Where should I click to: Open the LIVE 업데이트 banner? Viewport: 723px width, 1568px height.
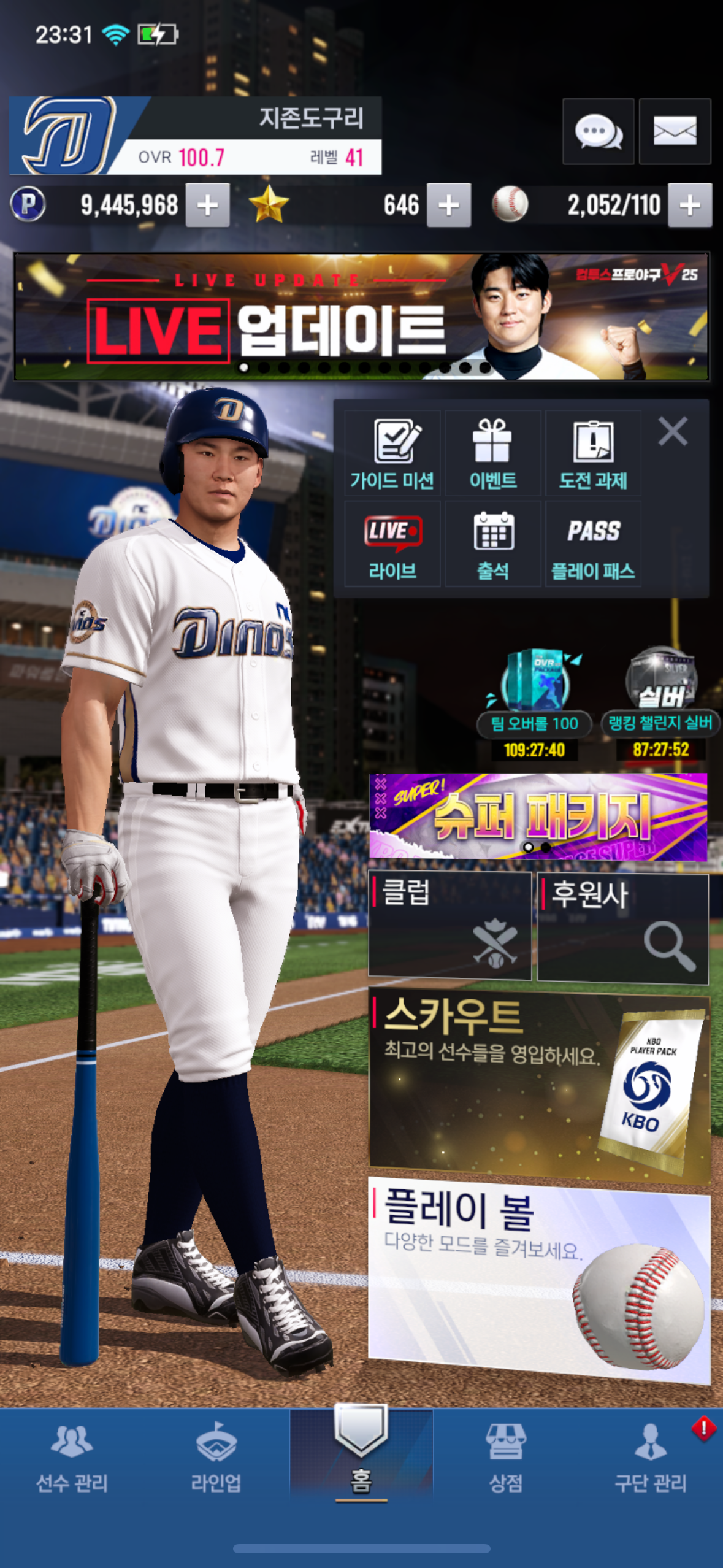click(361, 317)
